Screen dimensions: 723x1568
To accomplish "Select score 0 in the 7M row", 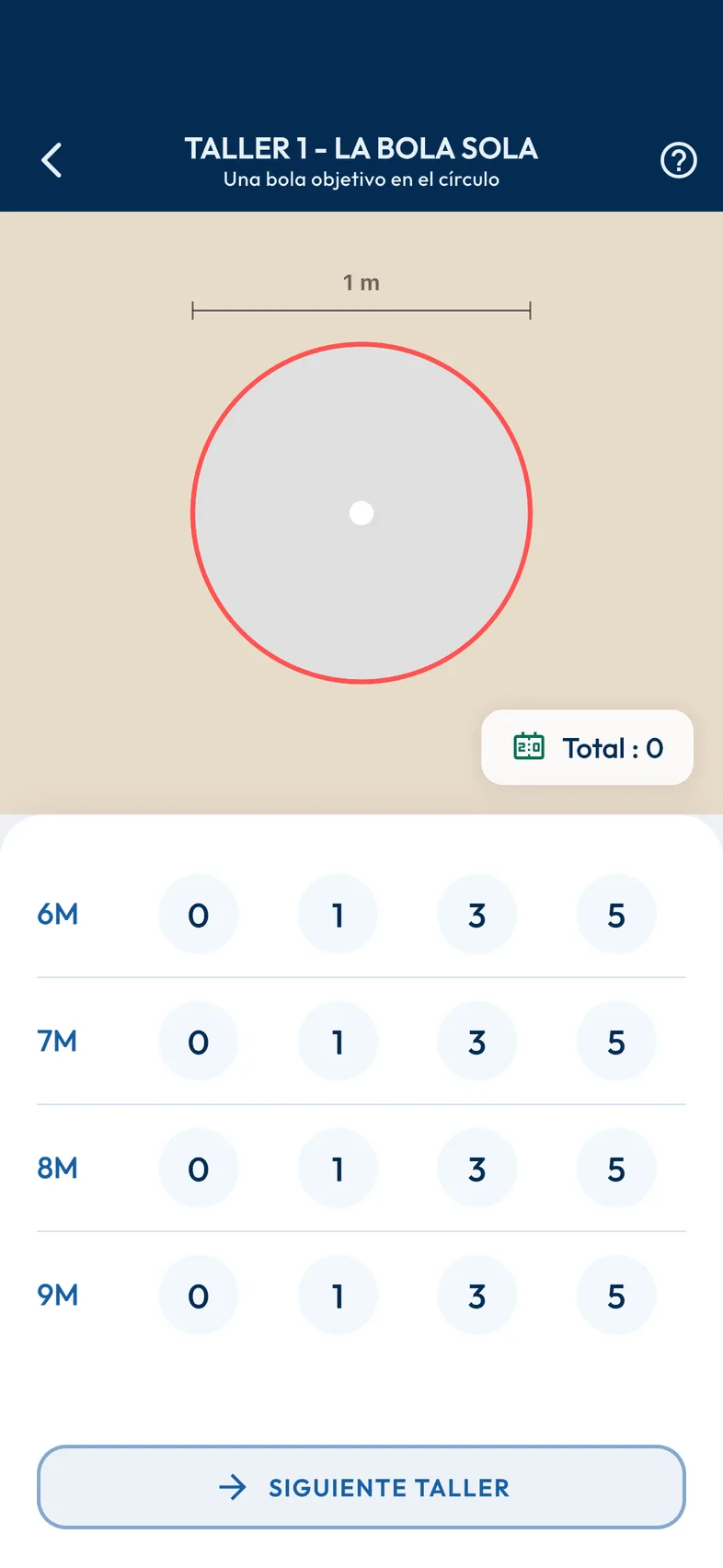I will pos(199,1042).
